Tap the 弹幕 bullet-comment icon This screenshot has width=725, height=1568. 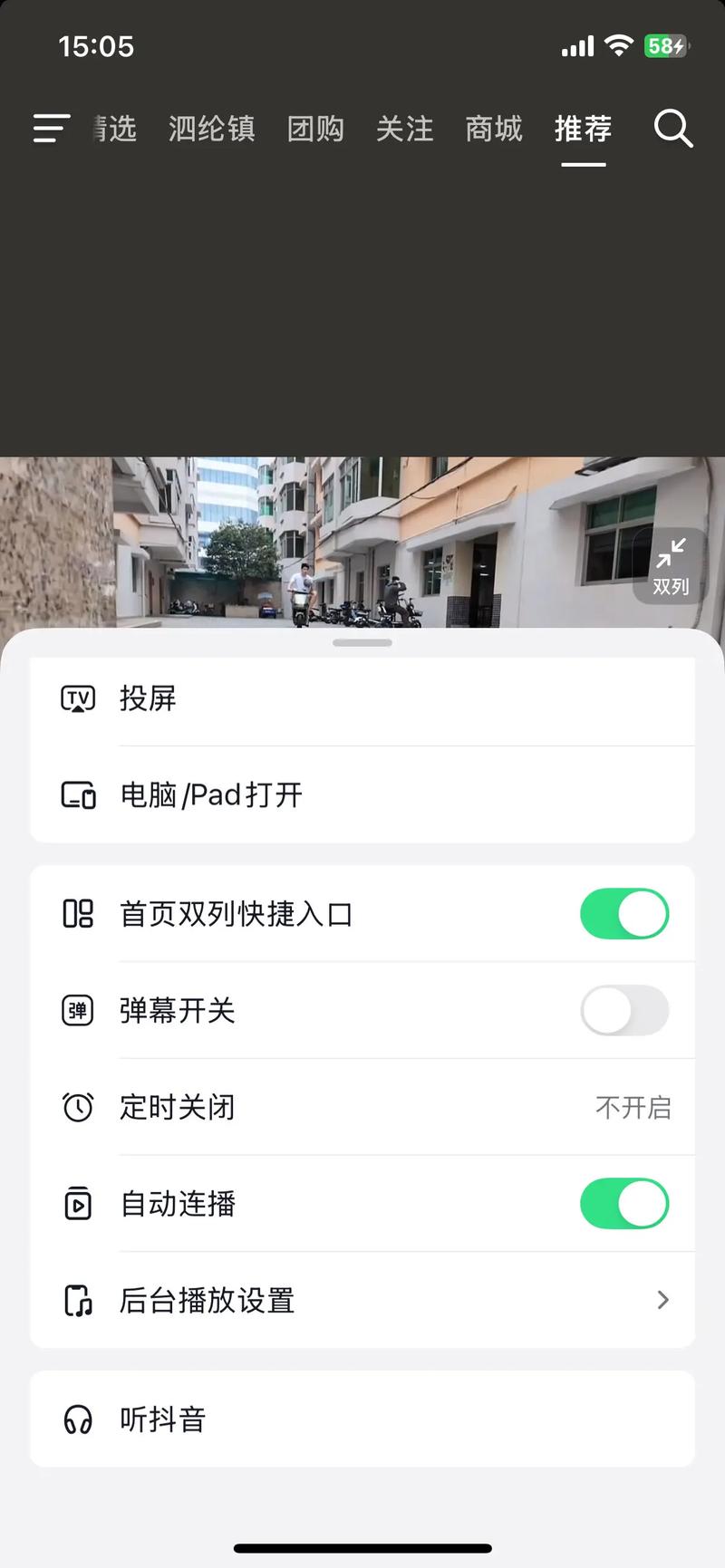[77, 1010]
